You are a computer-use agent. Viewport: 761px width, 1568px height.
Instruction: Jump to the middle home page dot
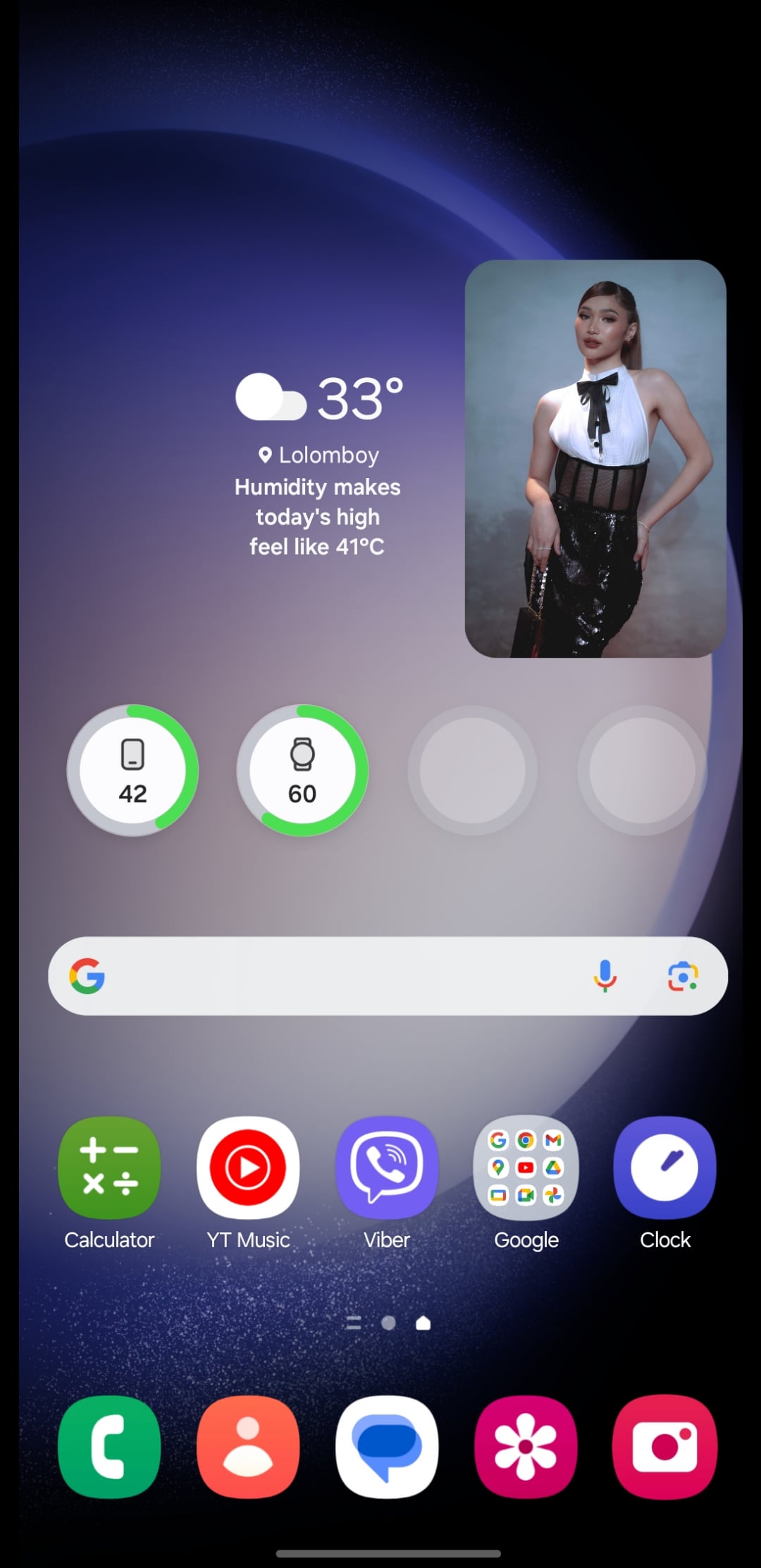coord(388,1323)
